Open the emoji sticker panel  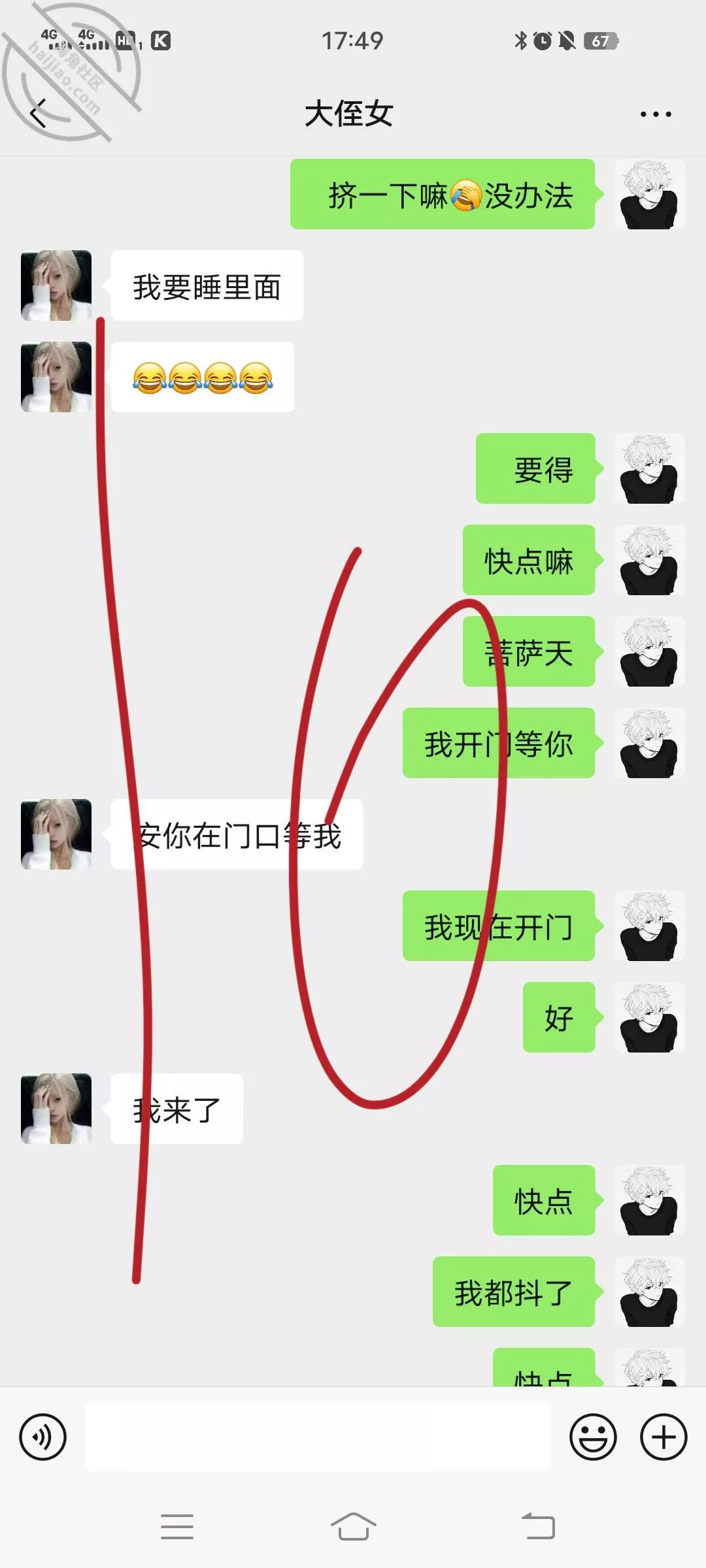pos(593,1437)
